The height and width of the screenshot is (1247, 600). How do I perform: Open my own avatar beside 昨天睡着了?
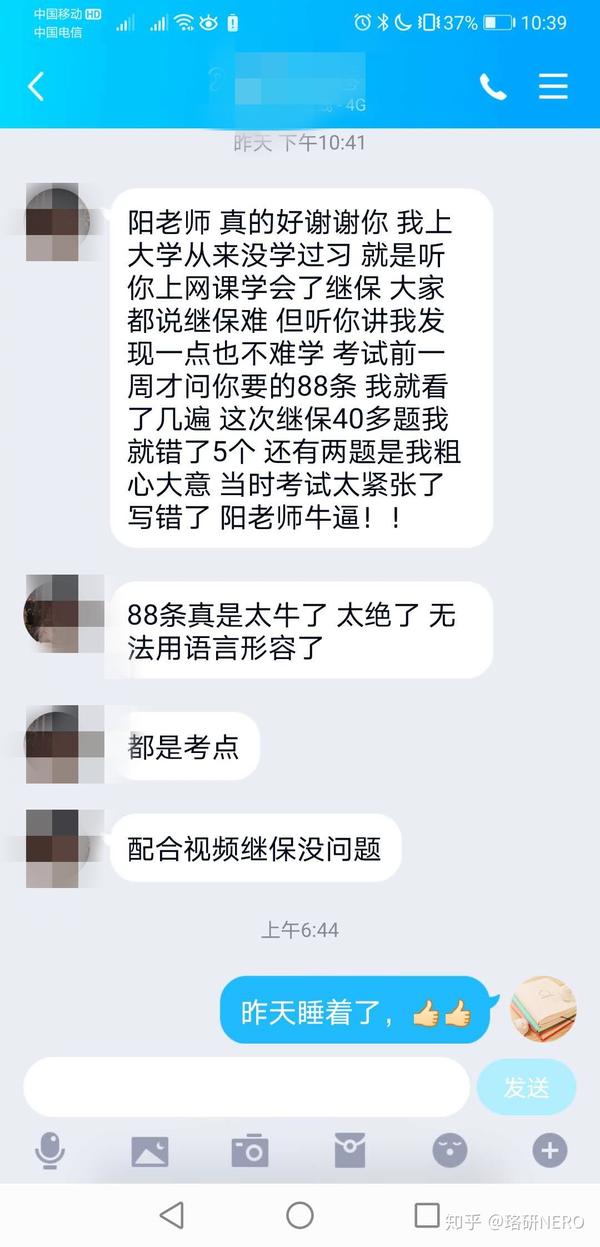543,1008
